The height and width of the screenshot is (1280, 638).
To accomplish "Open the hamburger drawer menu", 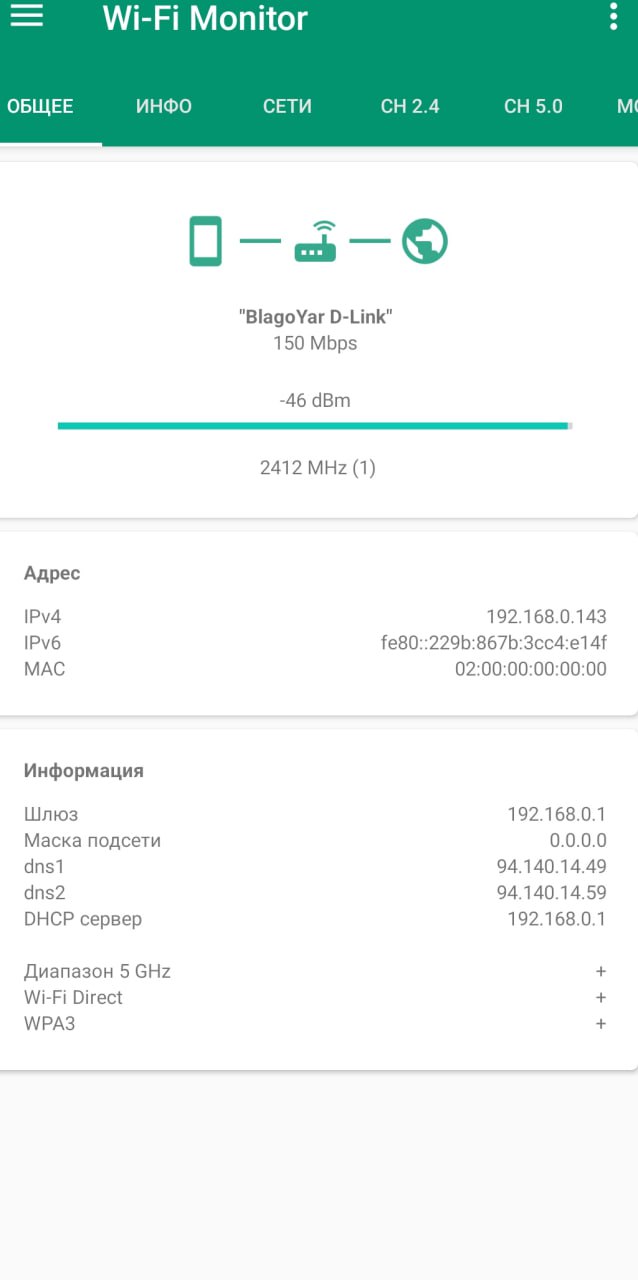I will pos(27,16).
